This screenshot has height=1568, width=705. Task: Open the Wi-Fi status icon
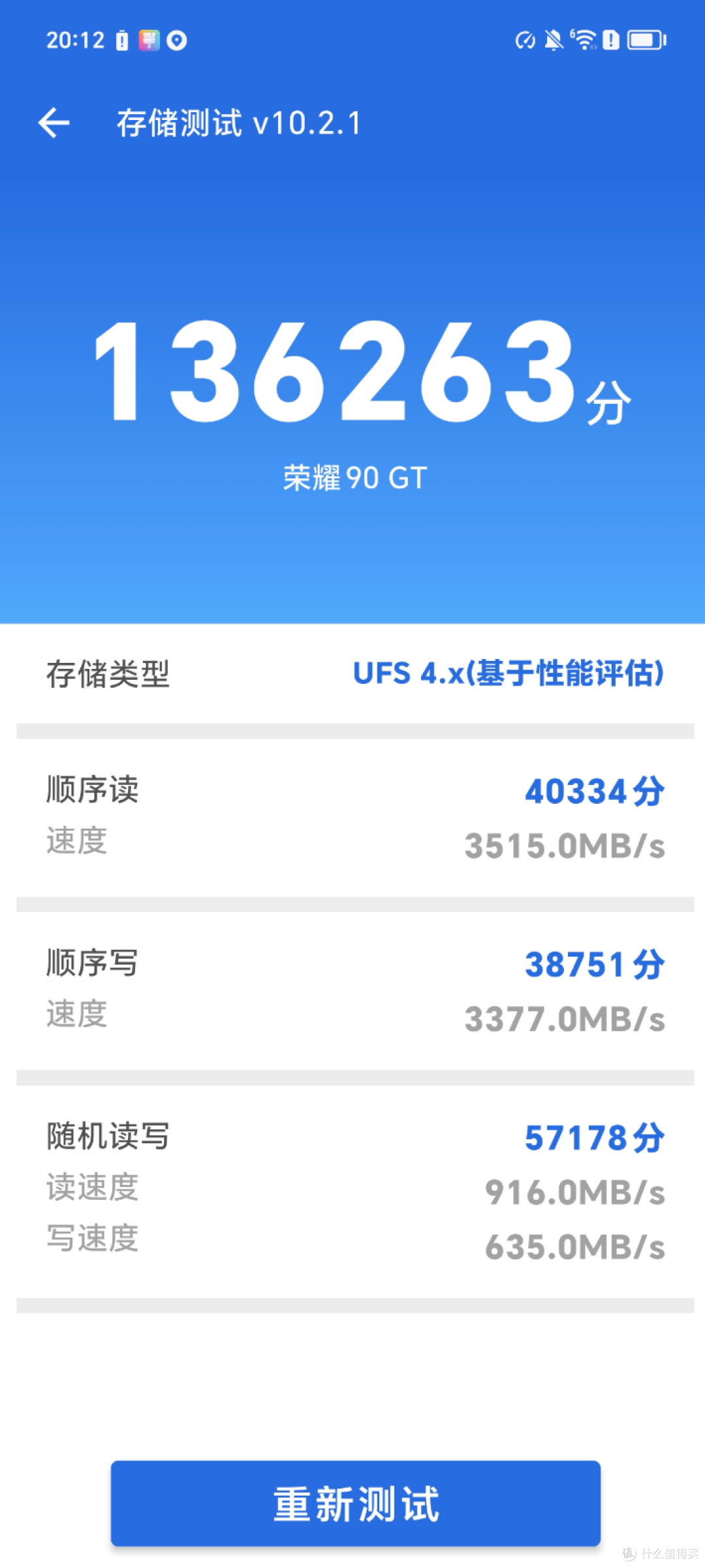584,40
